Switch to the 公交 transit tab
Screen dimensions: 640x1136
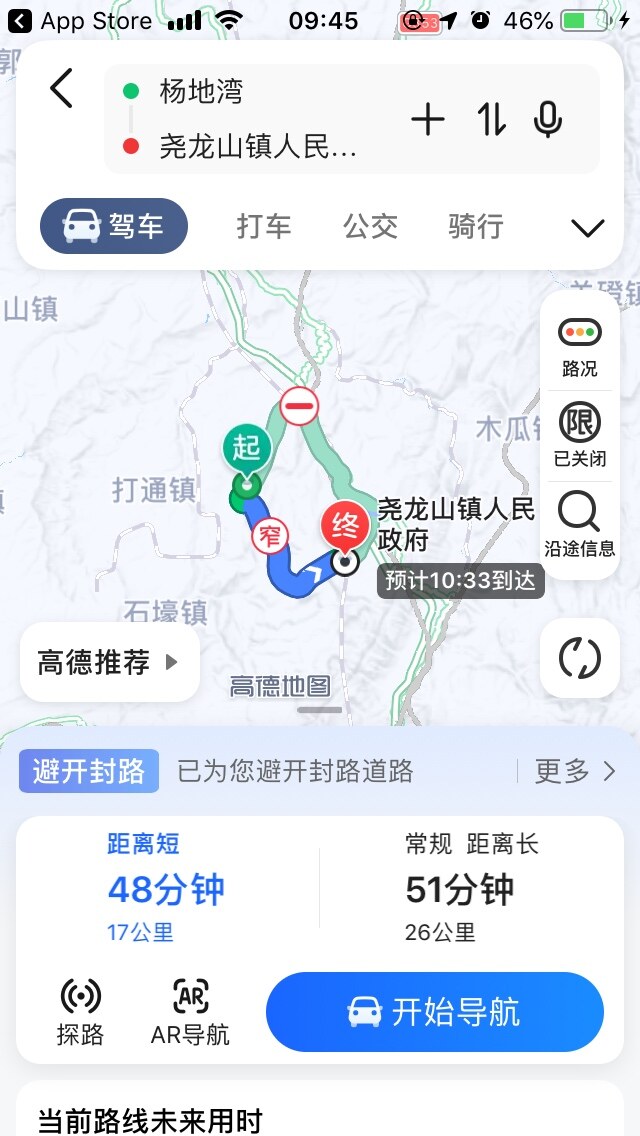371,226
